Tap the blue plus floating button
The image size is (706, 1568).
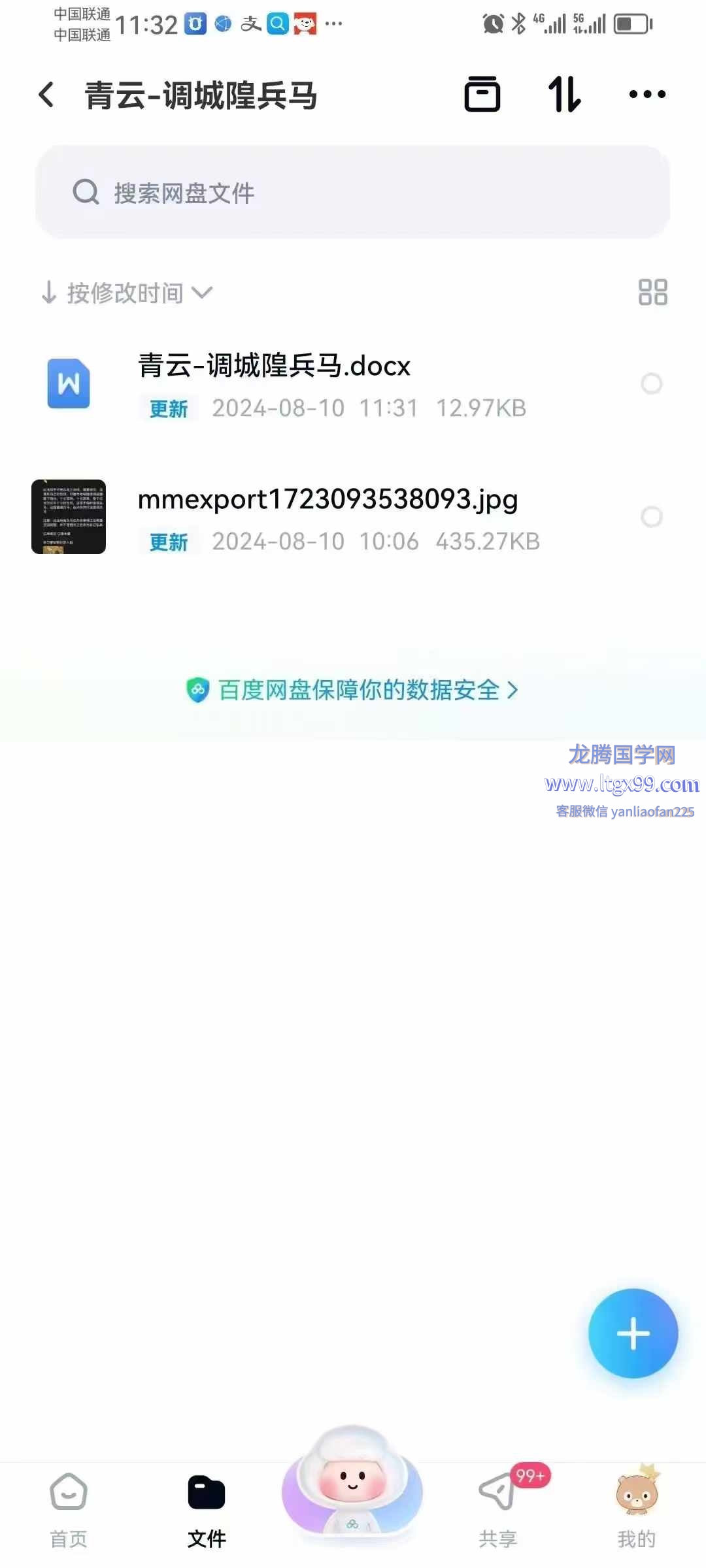click(x=633, y=1333)
